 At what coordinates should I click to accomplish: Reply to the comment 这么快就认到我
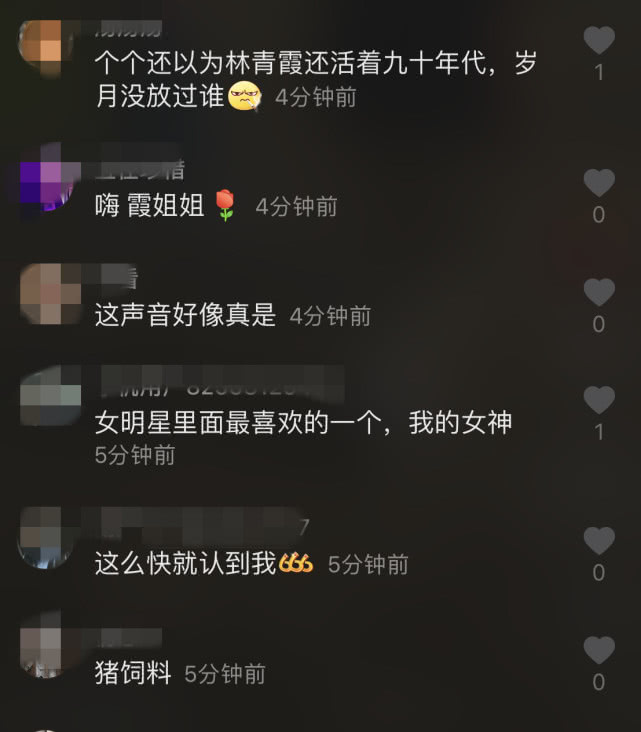pos(185,564)
